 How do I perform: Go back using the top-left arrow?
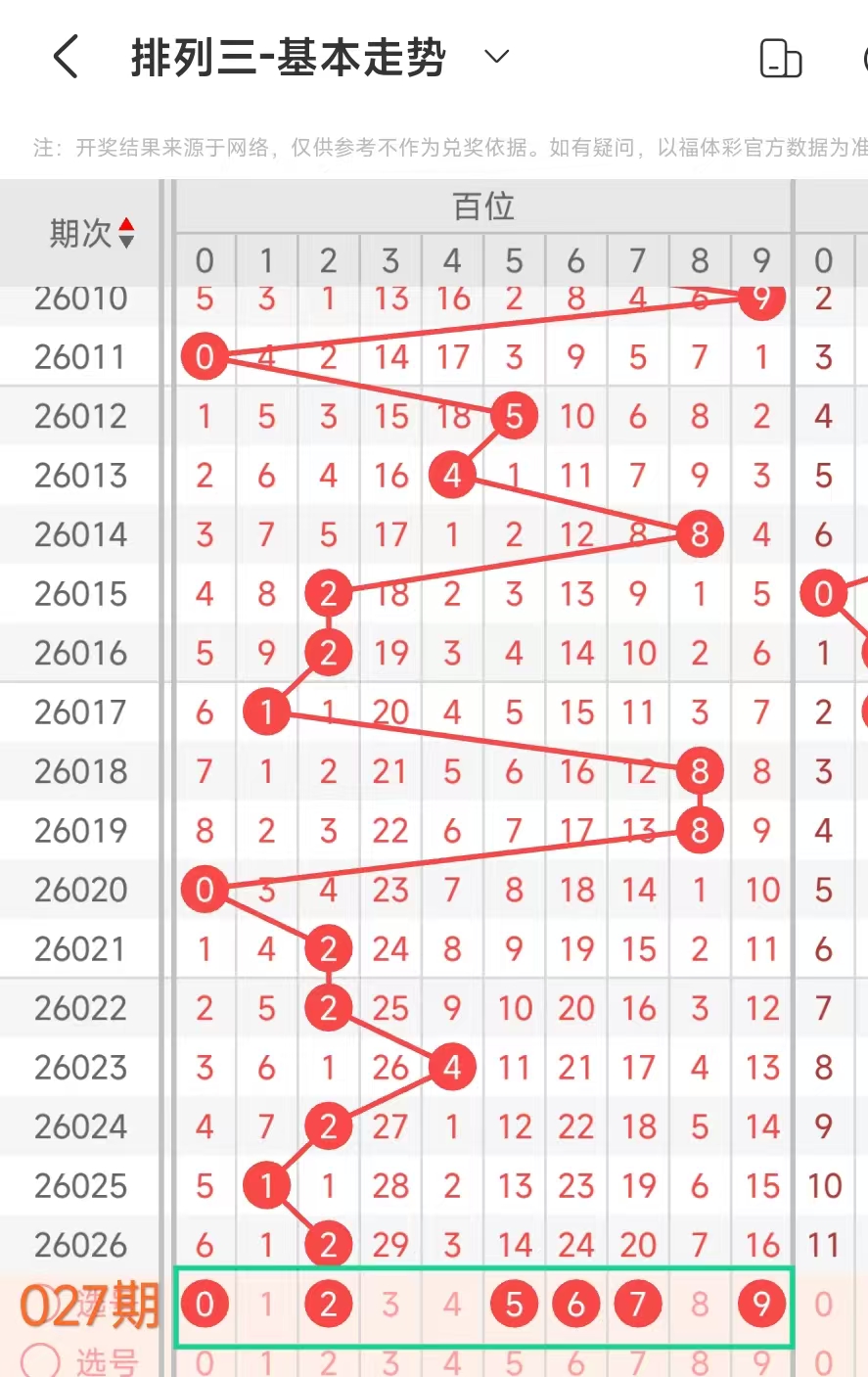click(65, 57)
